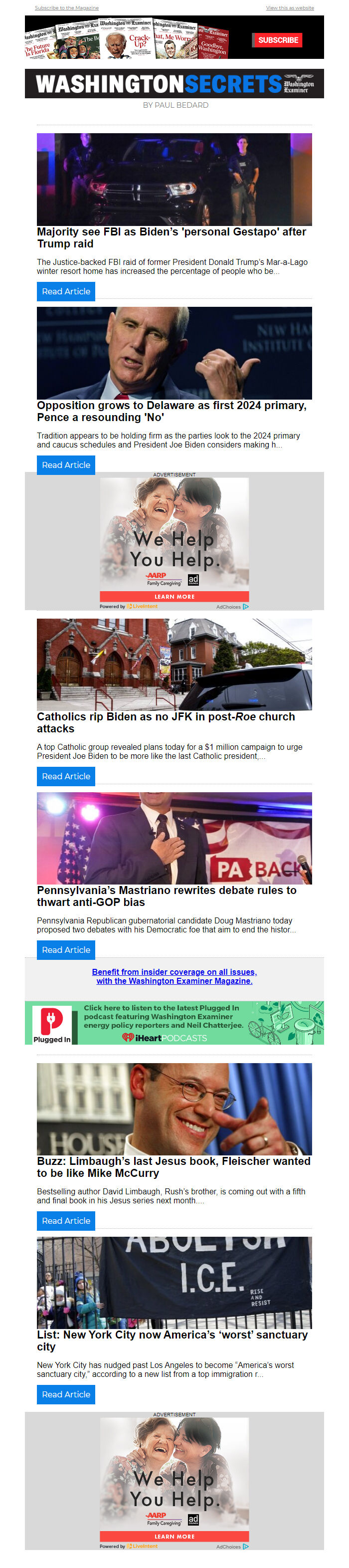The width and height of the screenshot is (349, 1568).
Task: Open the PA BACK rally photo
Action: pyautogui.click(x=174, y=838)
